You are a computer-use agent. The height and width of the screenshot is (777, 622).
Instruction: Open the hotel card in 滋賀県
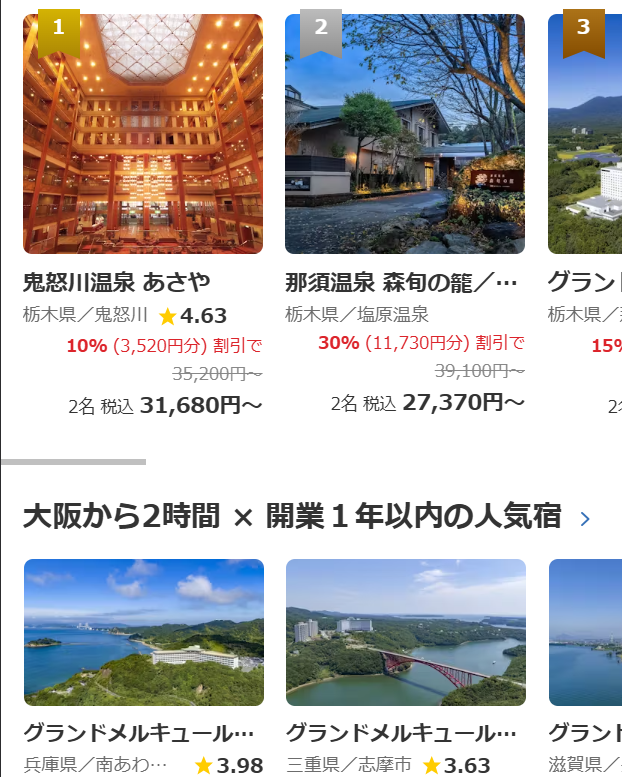click(586, 632)
